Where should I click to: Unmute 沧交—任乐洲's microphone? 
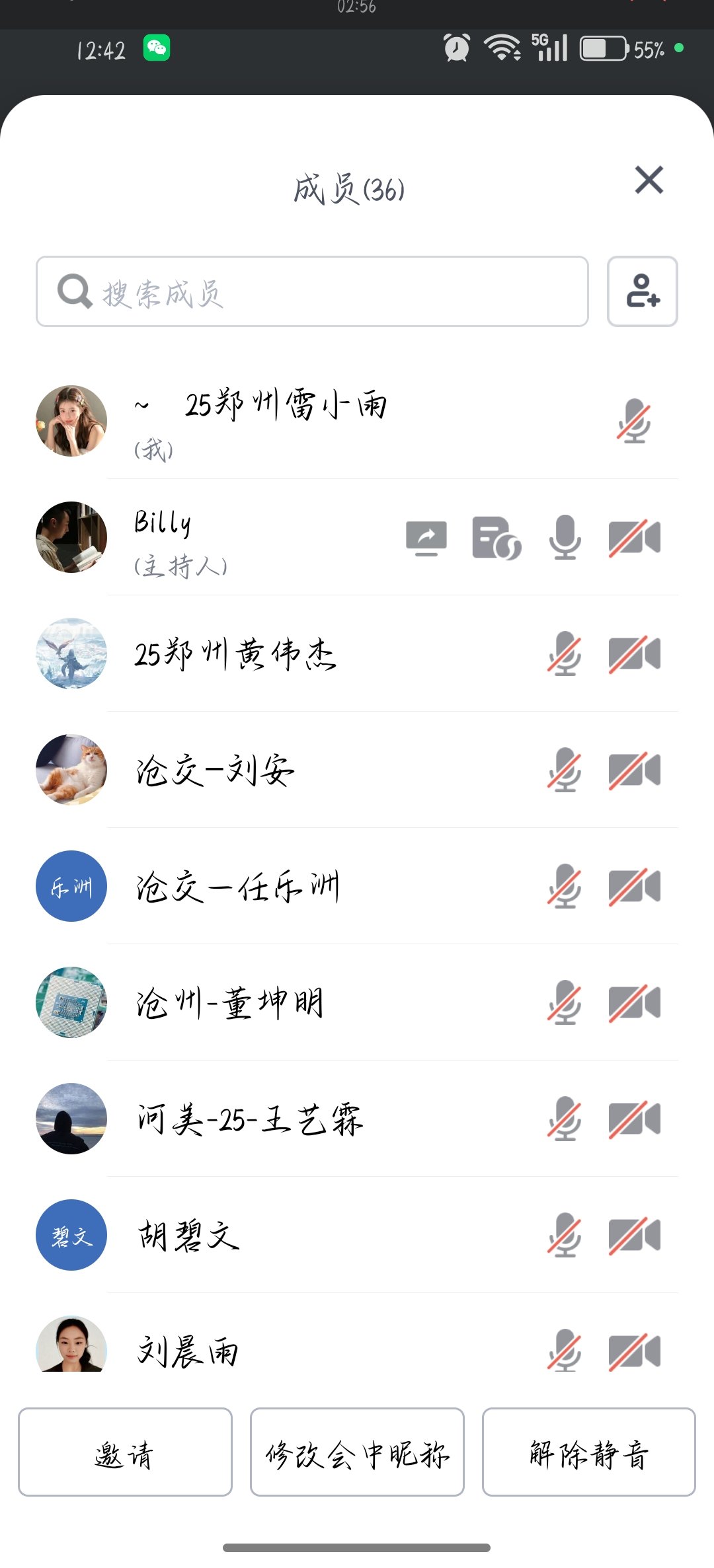tap(565, 887)
